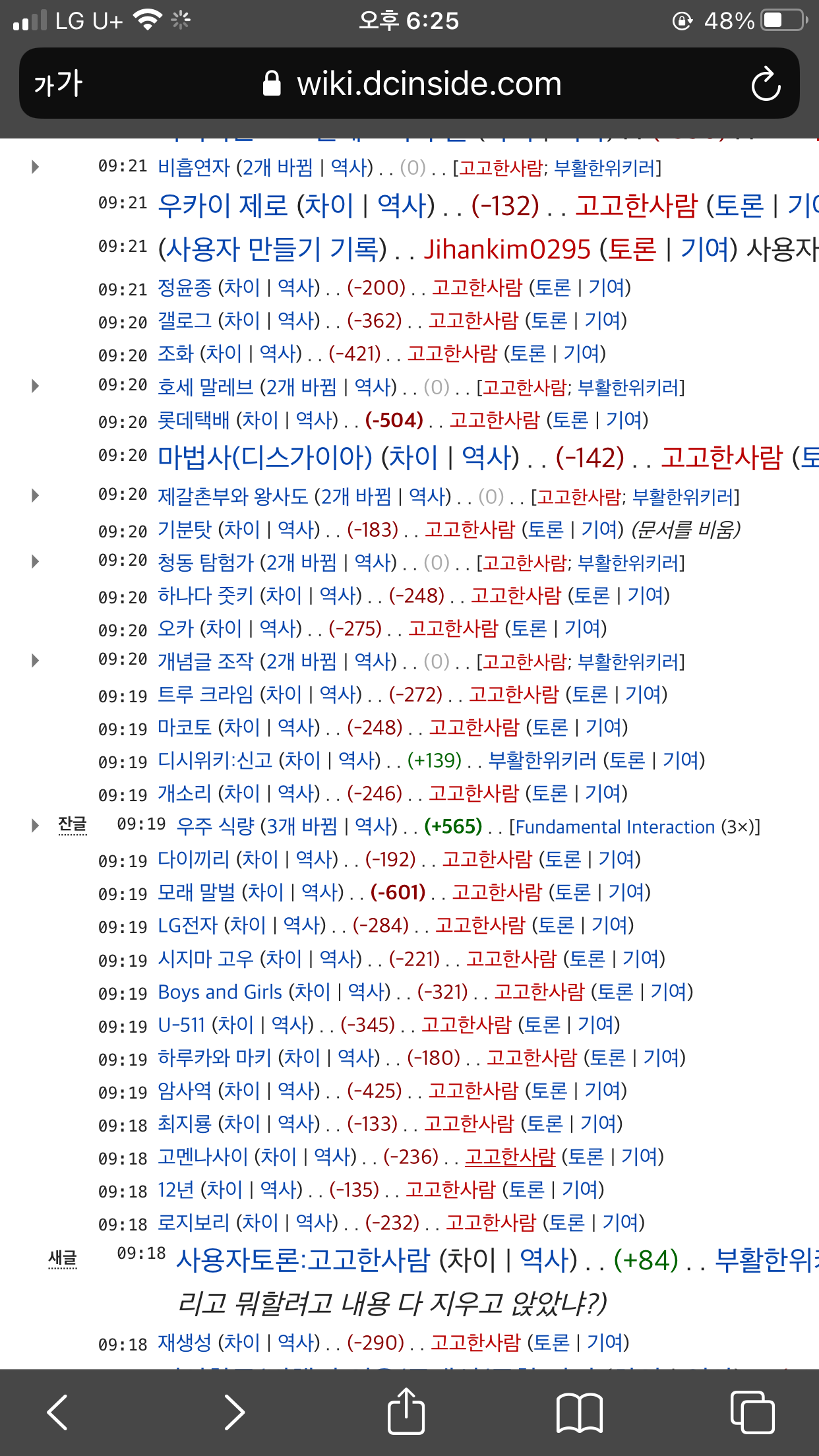The height and width of the screenshot is (1456, 819).
Task: Open the 마법사(디스가이아) article
Action: (265, 458)
